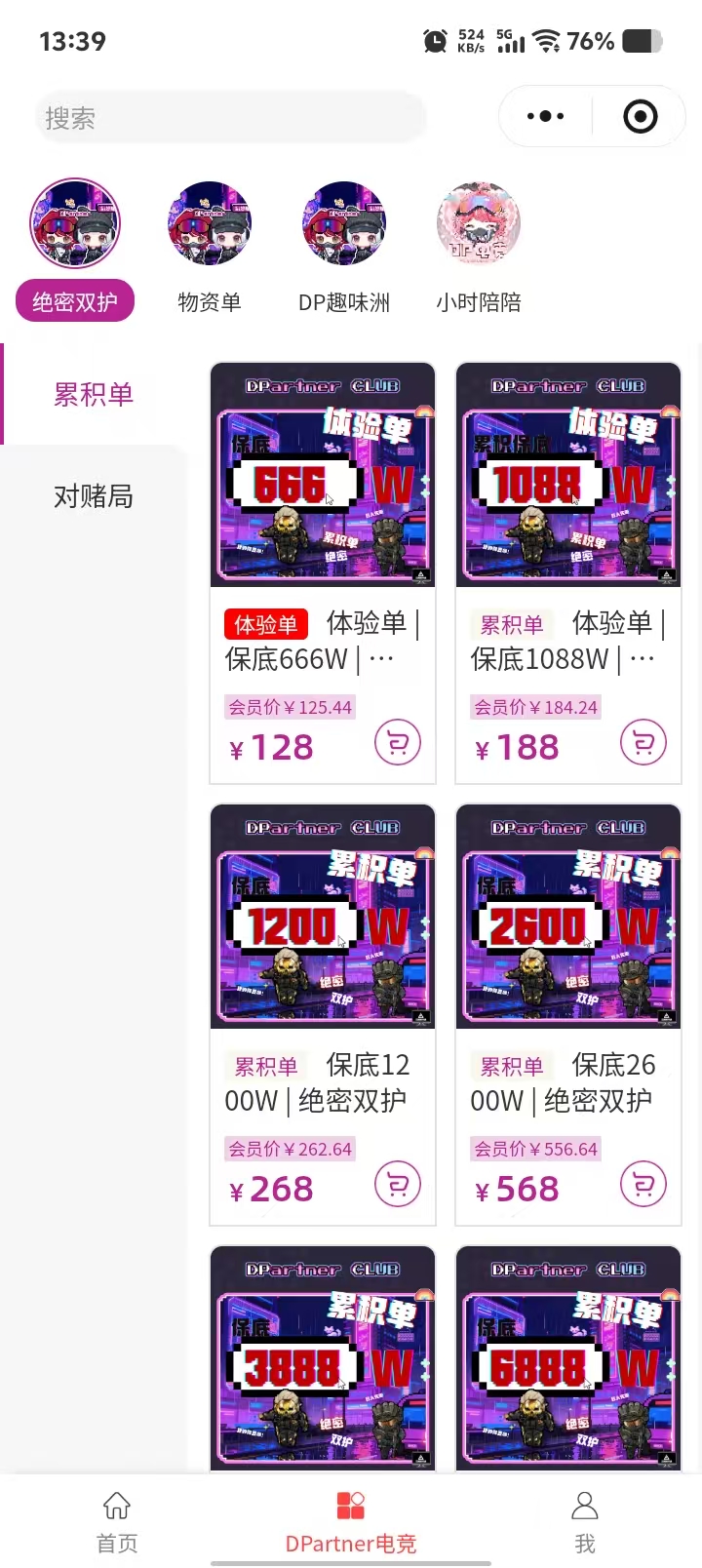Open the 保底666W 体验单 product card
The width and height of the screenshot is (702, 1568).
point(323,476)
